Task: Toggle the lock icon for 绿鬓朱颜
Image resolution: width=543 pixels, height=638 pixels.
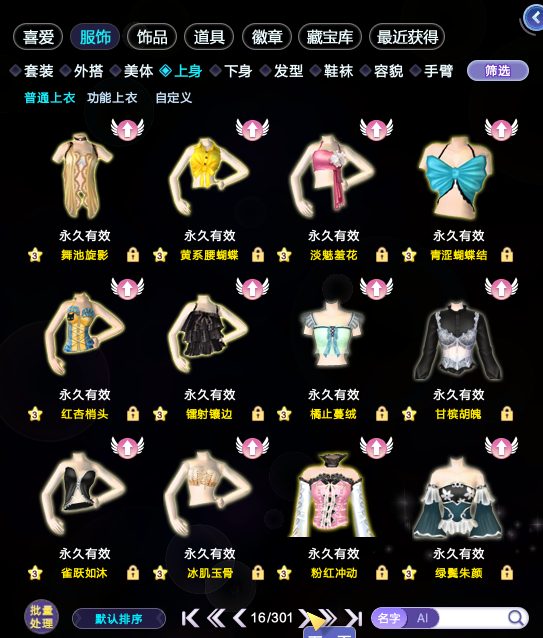Action: pyautogui.click(x=507, y=573)
